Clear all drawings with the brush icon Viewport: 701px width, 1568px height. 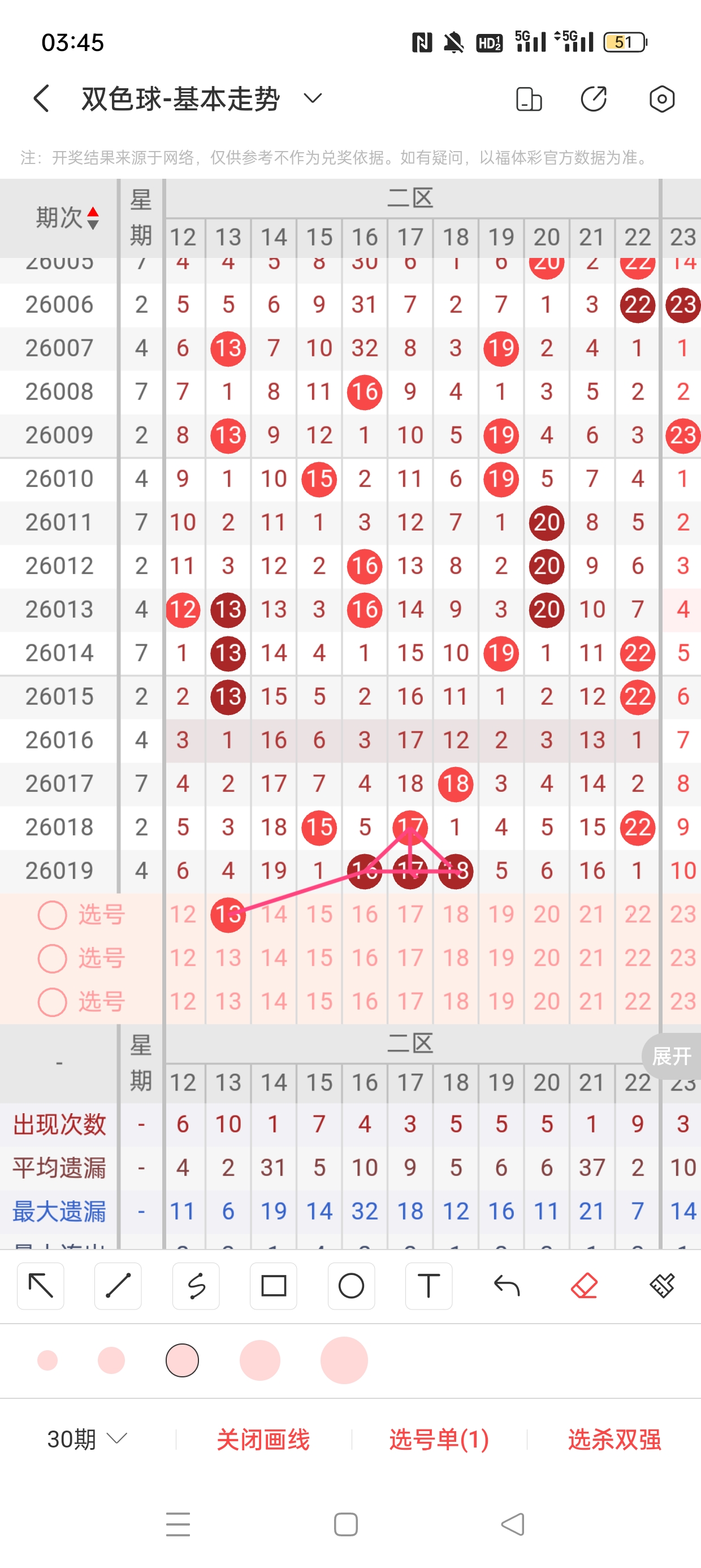(662, 1286)
